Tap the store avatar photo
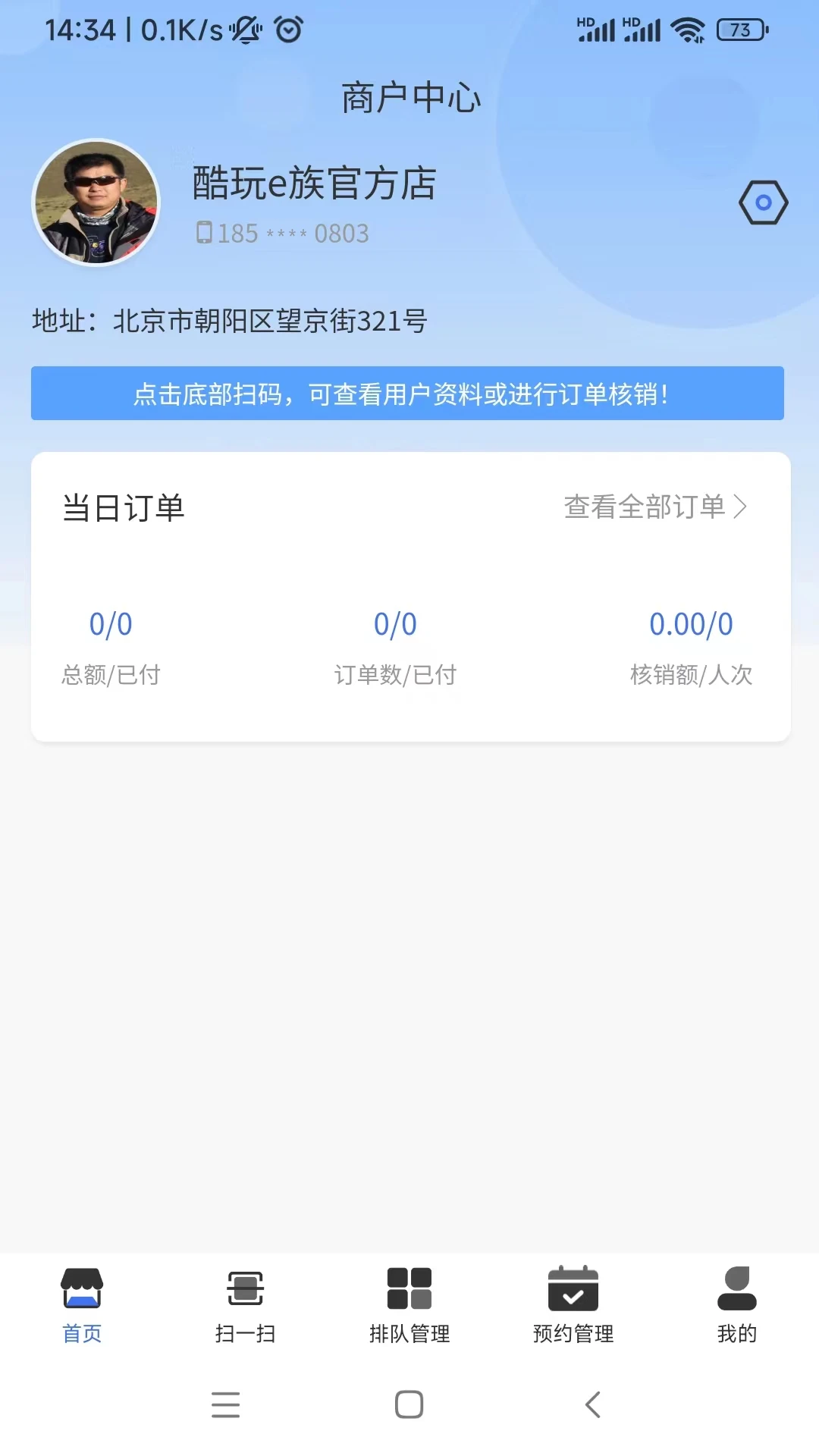This screenshot has width=819, height=1456. [x=96, y=203]
